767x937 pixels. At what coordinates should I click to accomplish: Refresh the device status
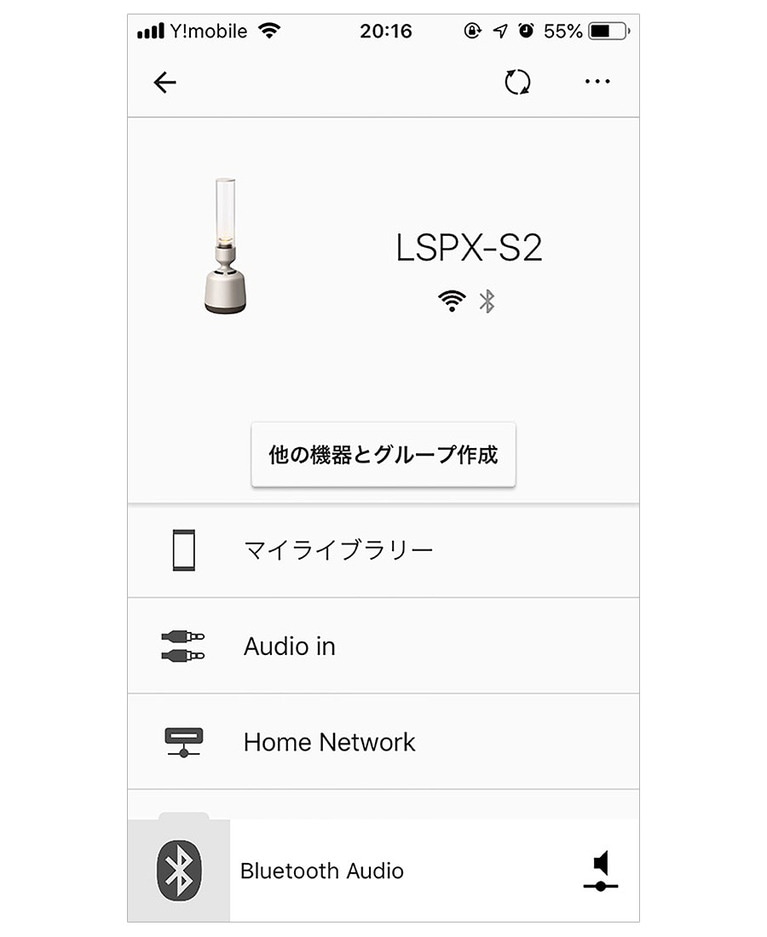click(x=517, y=83)
